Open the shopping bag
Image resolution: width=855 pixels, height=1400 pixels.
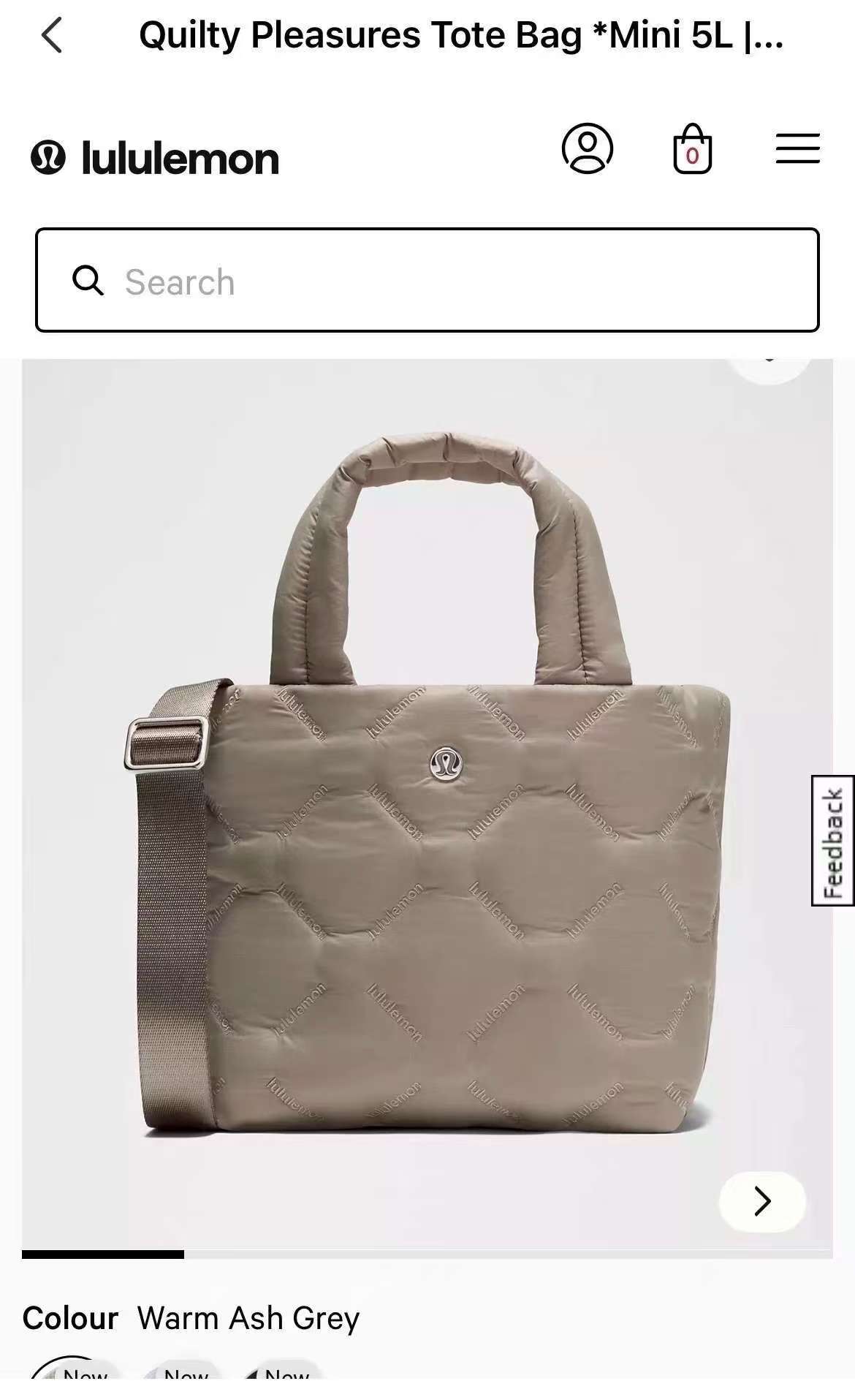[x=692, y=148]
